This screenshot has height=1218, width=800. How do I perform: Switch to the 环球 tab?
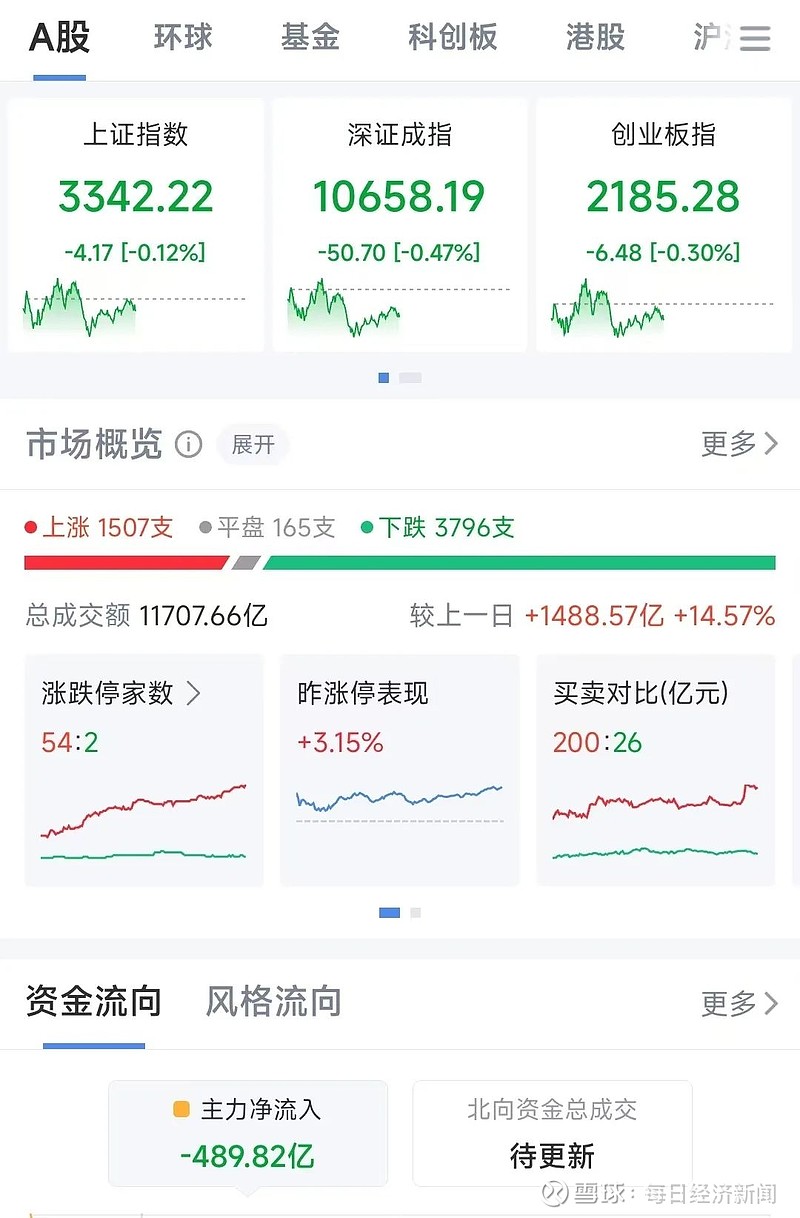183,38
